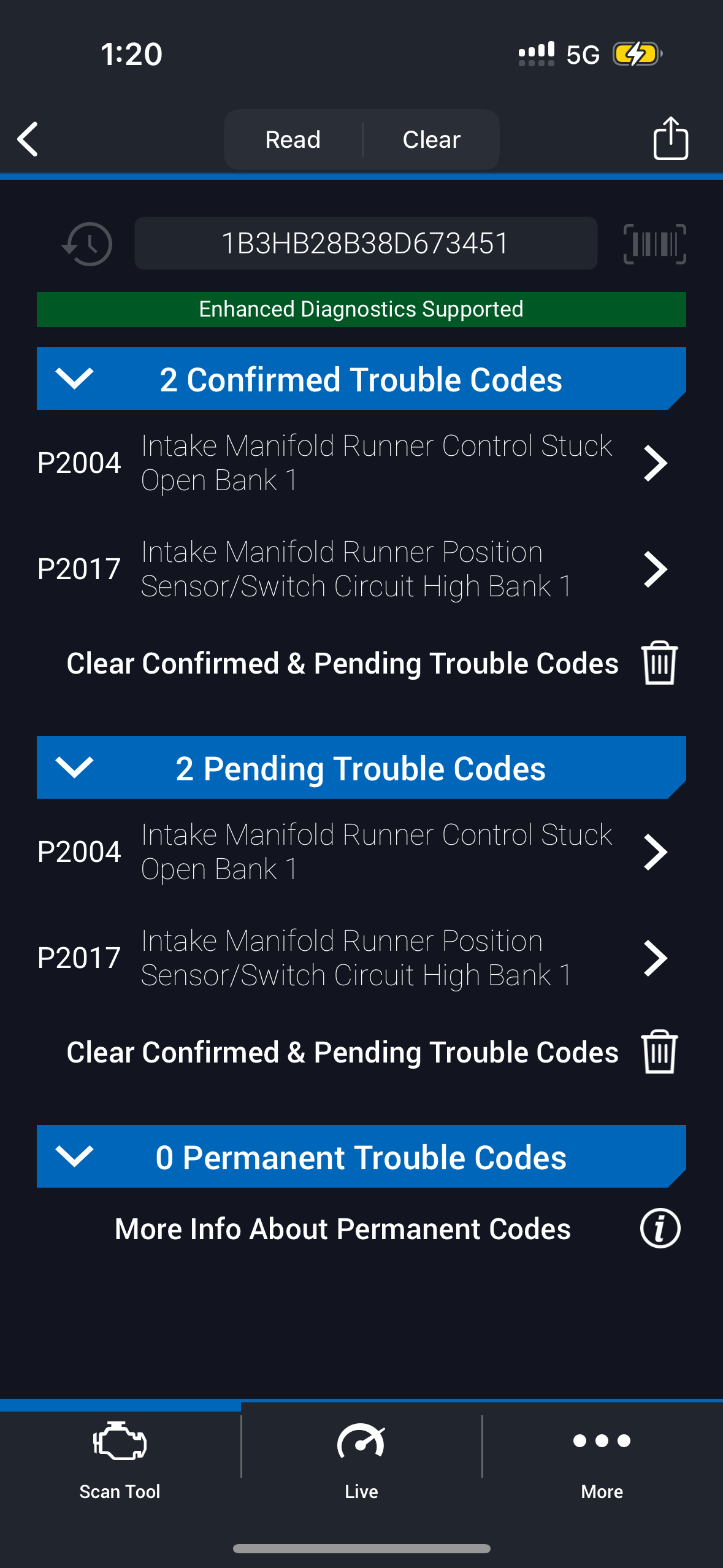Go back using the top-left arrow
The width and height of the screenshot is (723, 1568).
(28, 139)
